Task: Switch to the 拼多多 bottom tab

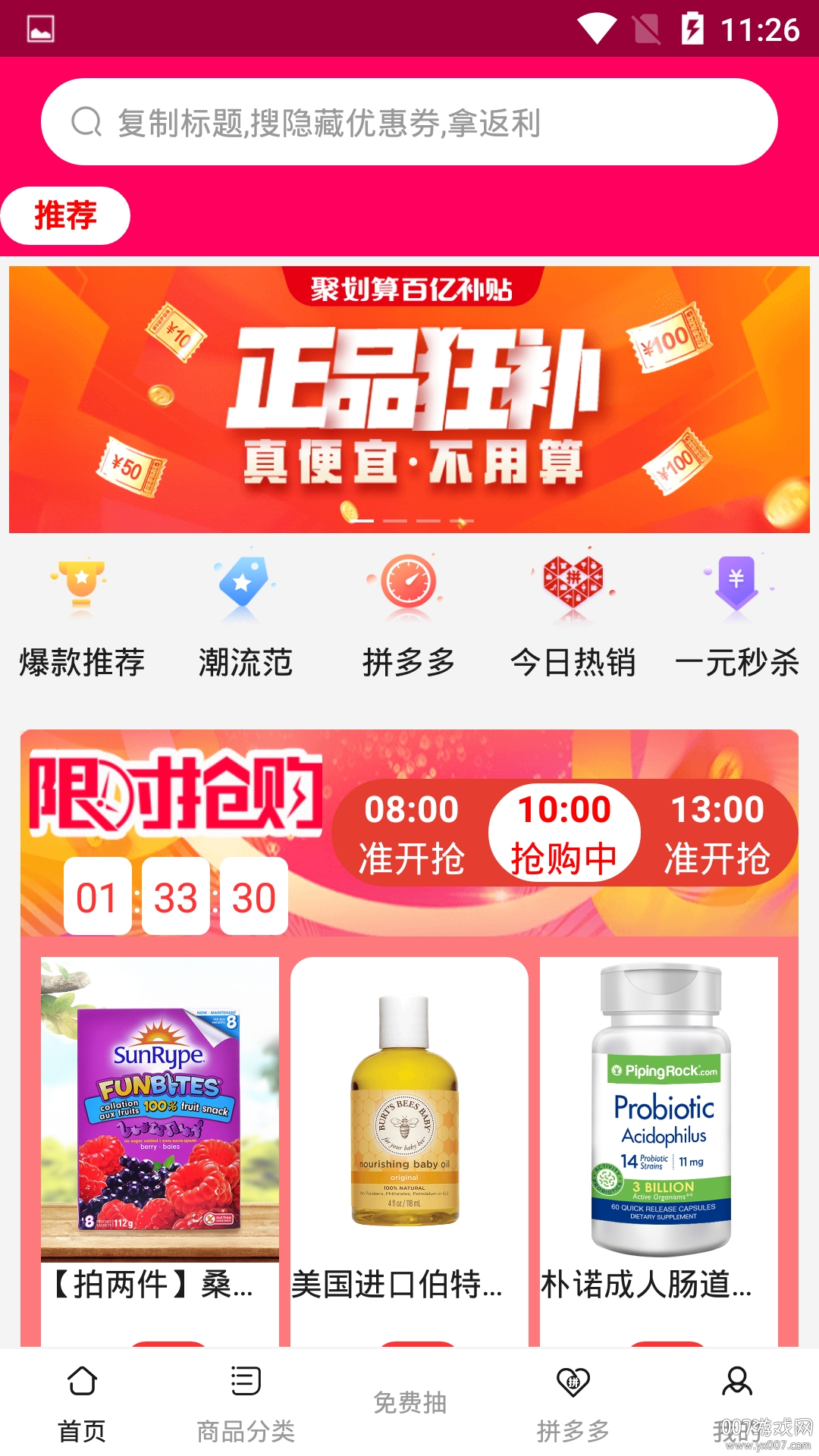Action: click(x=573, y=1402)
